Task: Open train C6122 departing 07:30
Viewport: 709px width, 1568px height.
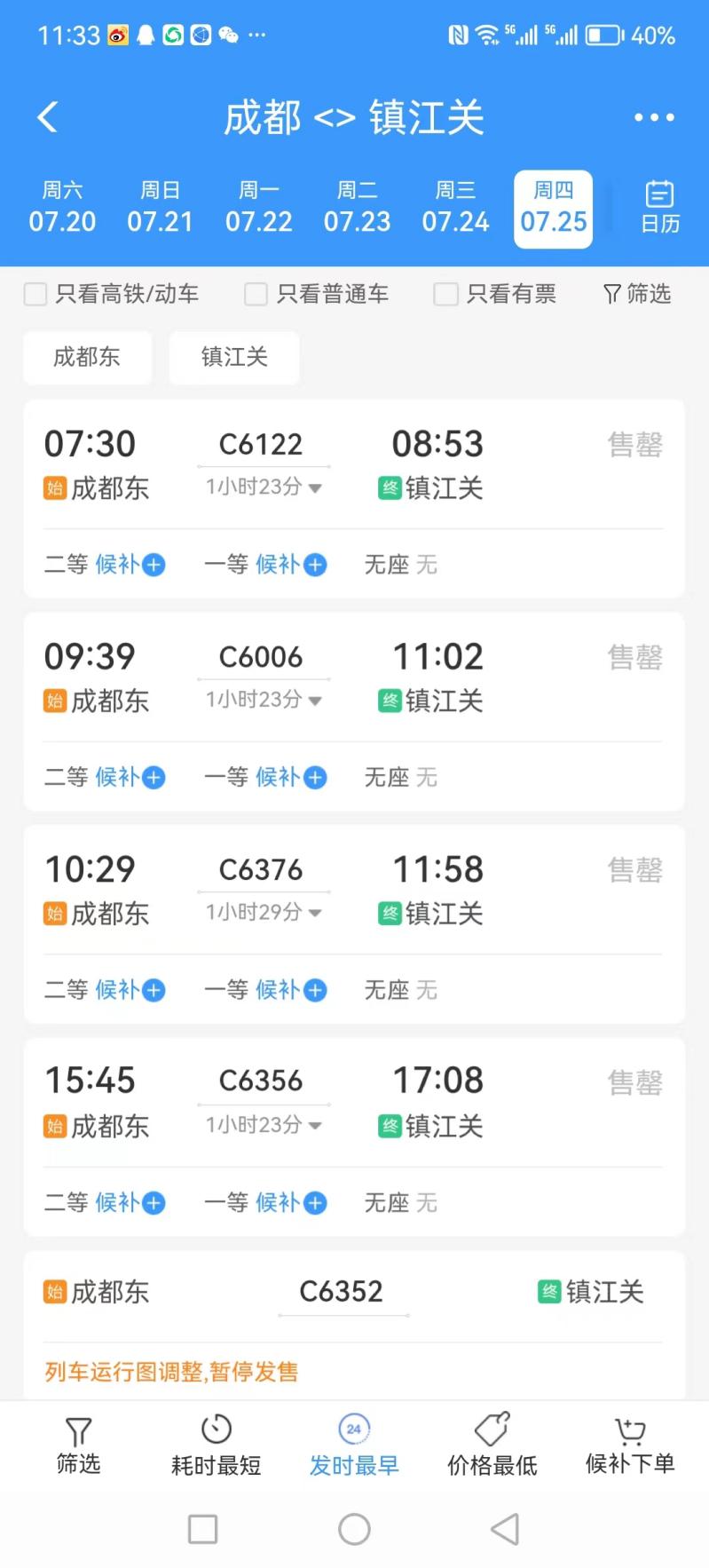Action: tap(354, 465)
